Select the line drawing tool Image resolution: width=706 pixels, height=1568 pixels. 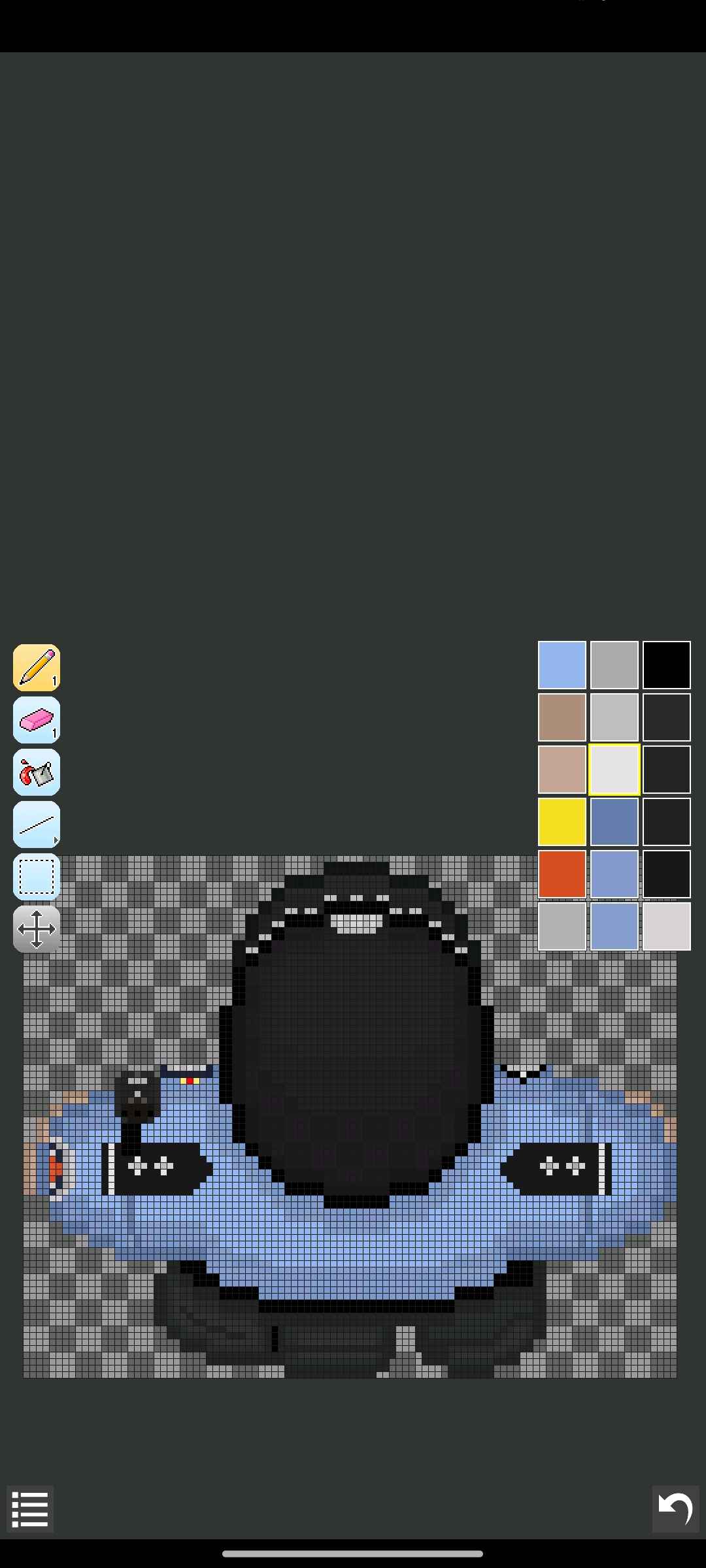point(37,825)
